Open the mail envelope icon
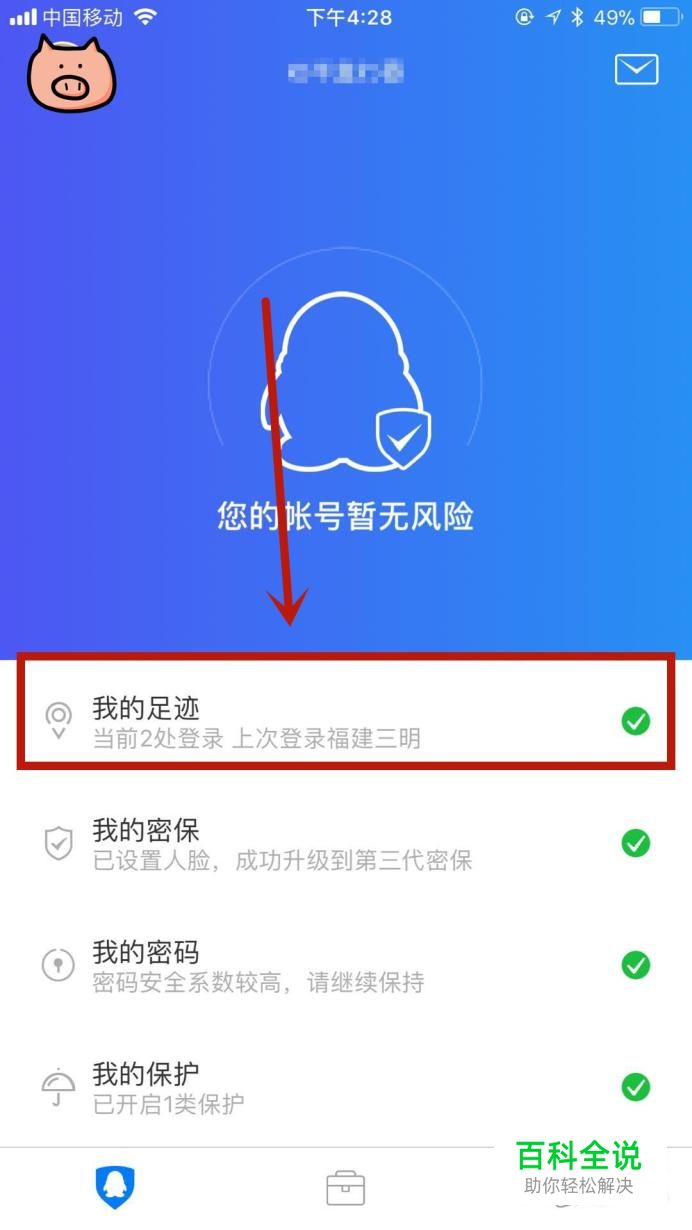The width and height of the screenshot is (692, 1230). (636, 69)
